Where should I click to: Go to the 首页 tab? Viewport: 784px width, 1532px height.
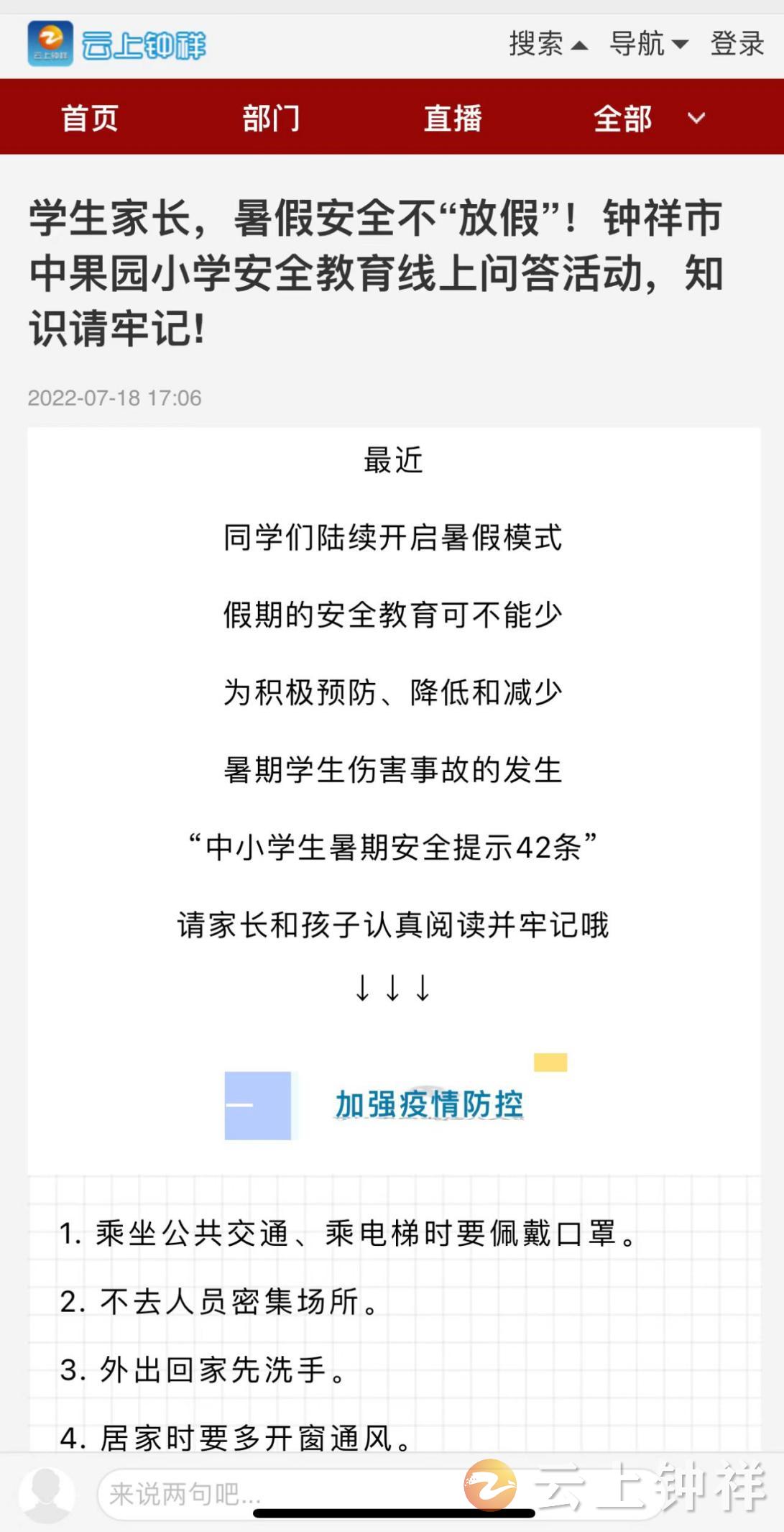[x=90, y=118]
